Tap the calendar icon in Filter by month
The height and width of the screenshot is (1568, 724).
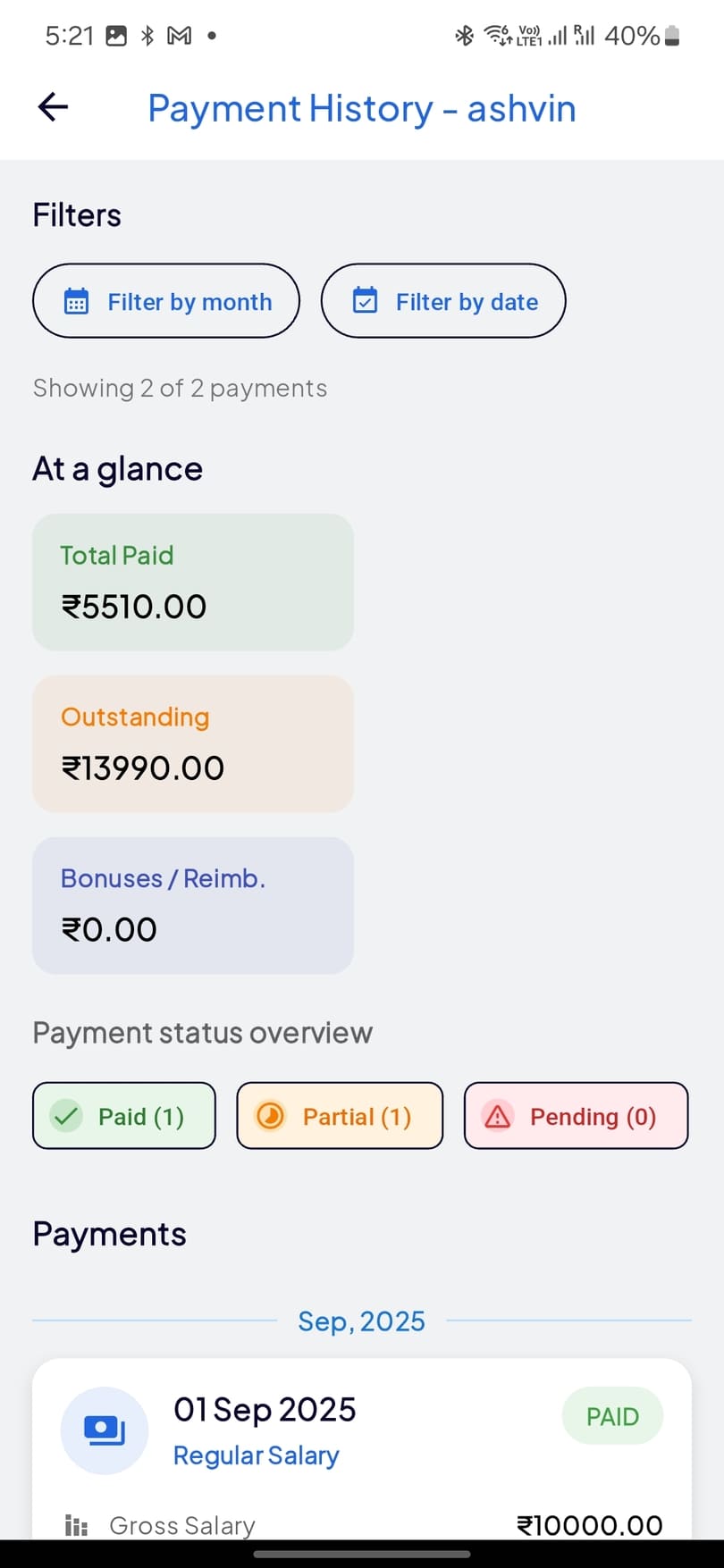click(78, 301)
